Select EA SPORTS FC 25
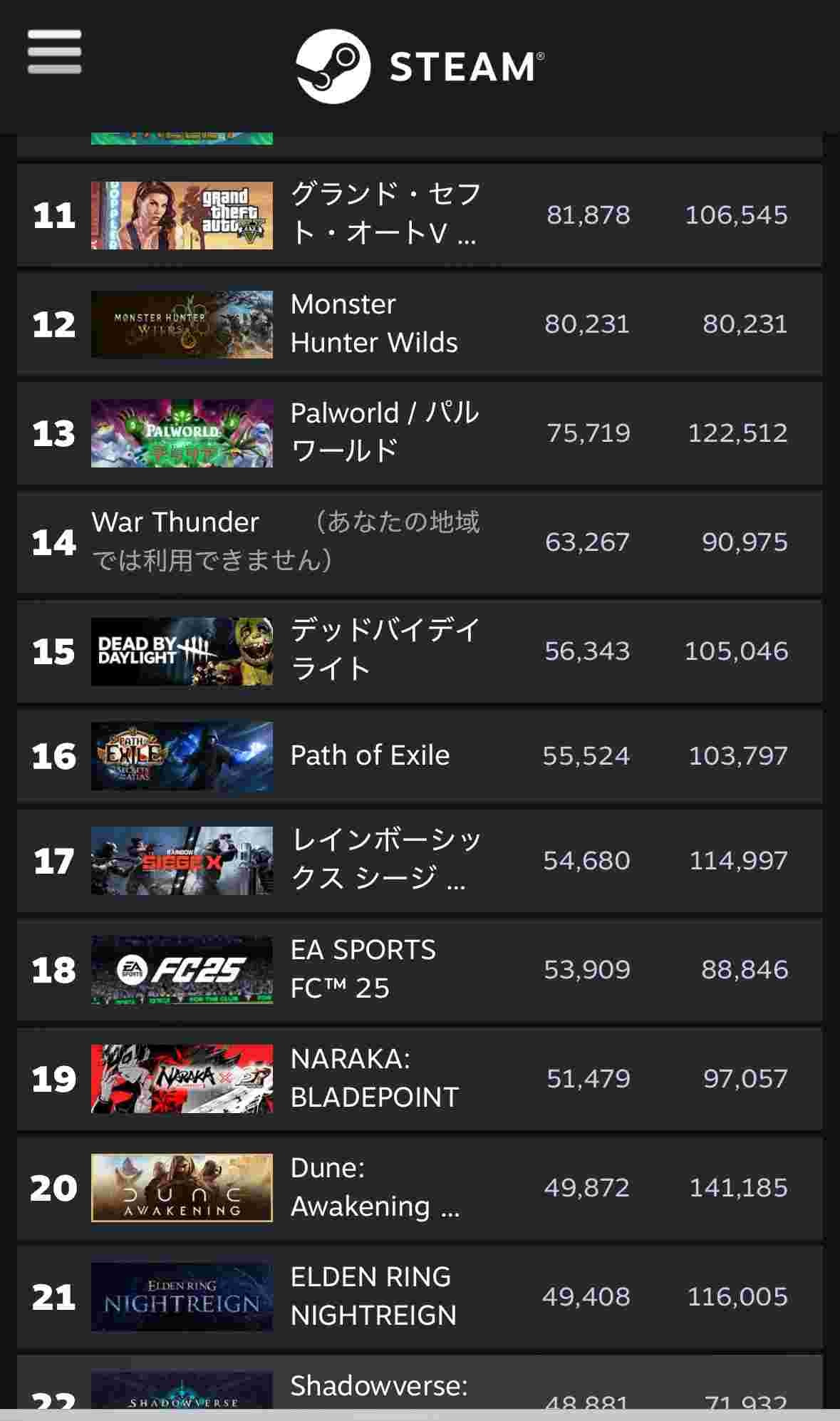The width and height of the screenshot is (840, 1421). coord(420,969)
